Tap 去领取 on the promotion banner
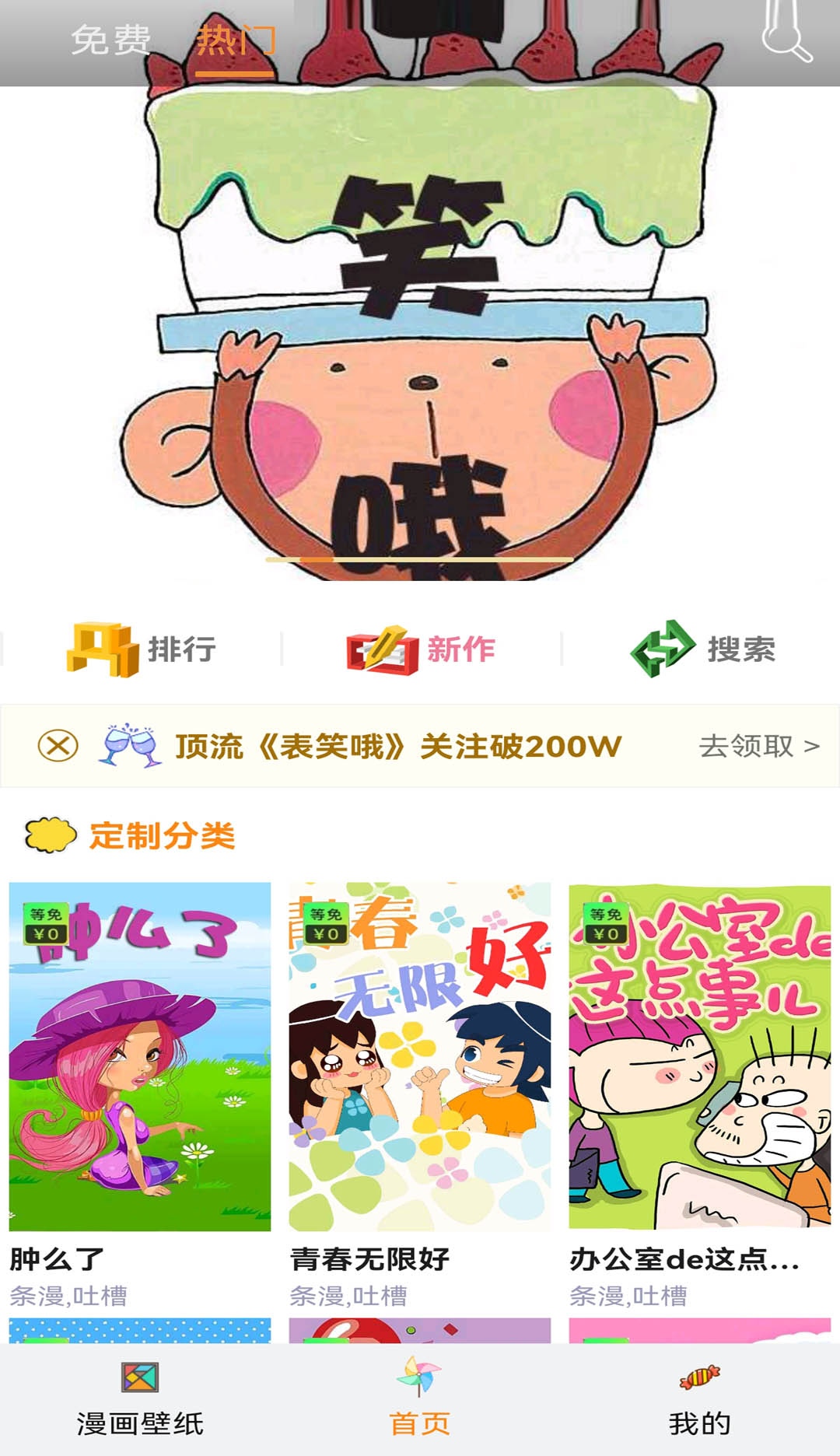This screenshot has height=1456, width=840. point(758,747)
